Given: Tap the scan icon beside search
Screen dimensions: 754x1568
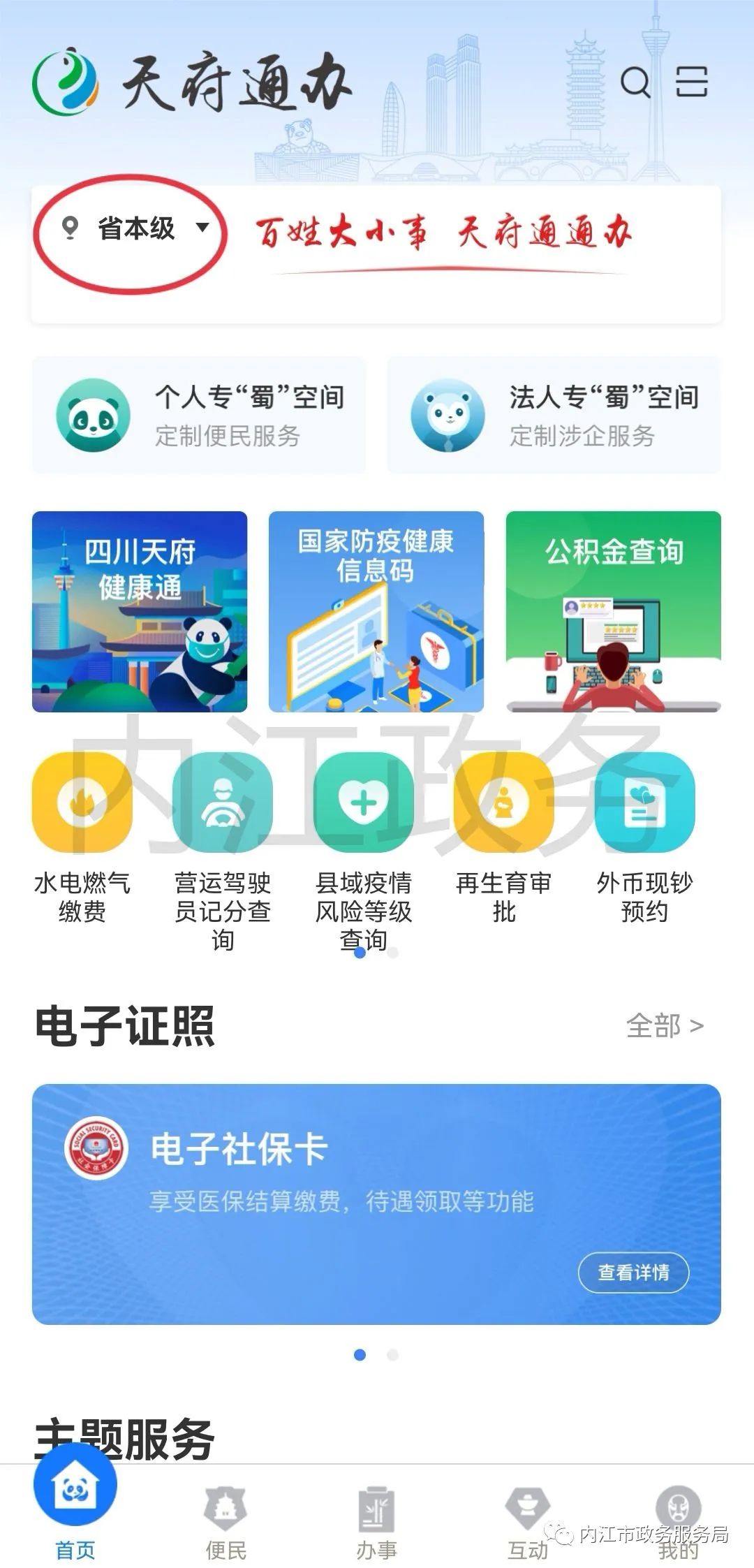Looking at the screenshot, I should pyautogui.click(x=691, y=82).
